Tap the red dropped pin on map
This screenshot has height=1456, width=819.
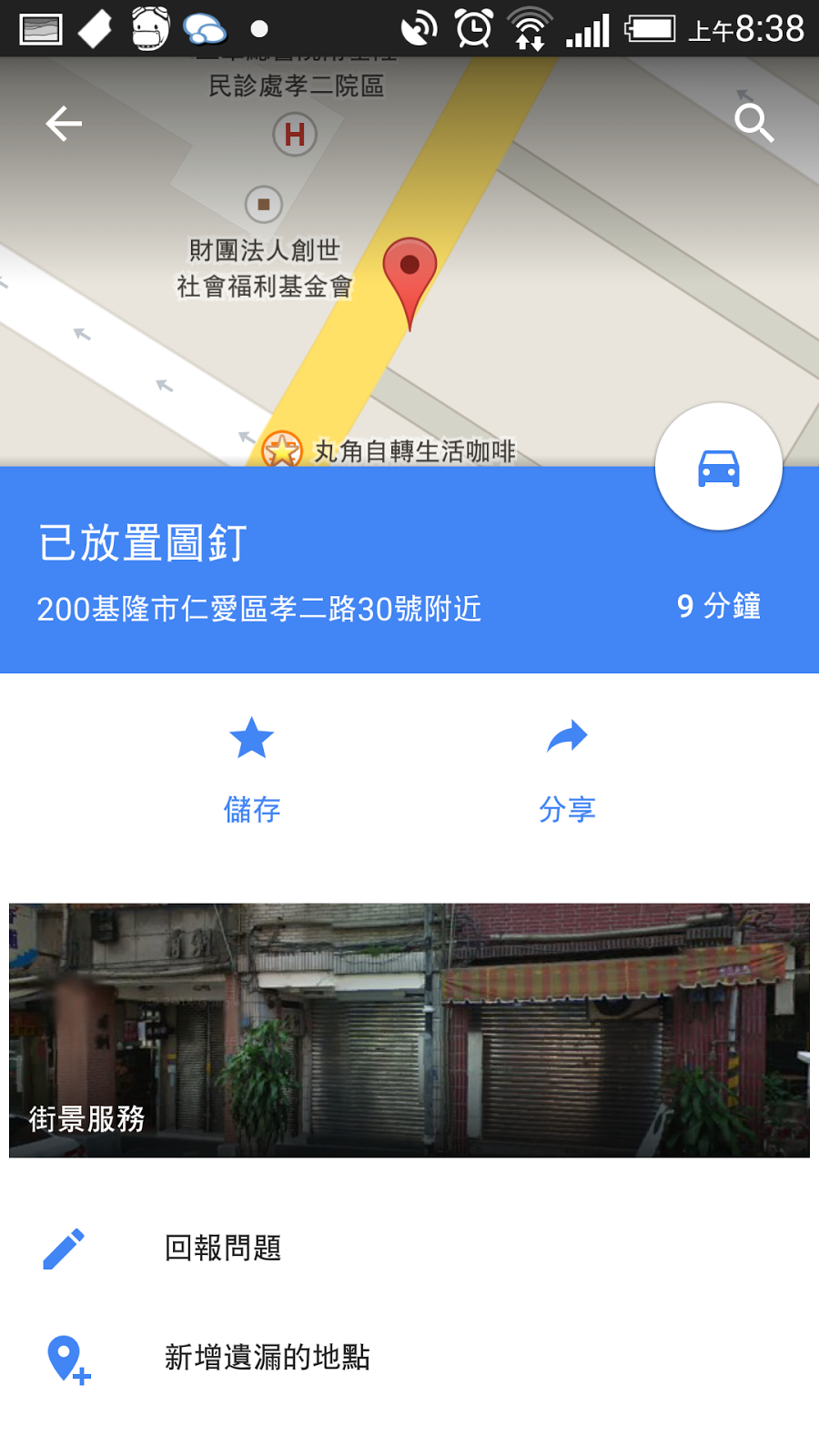pos(409,270)
